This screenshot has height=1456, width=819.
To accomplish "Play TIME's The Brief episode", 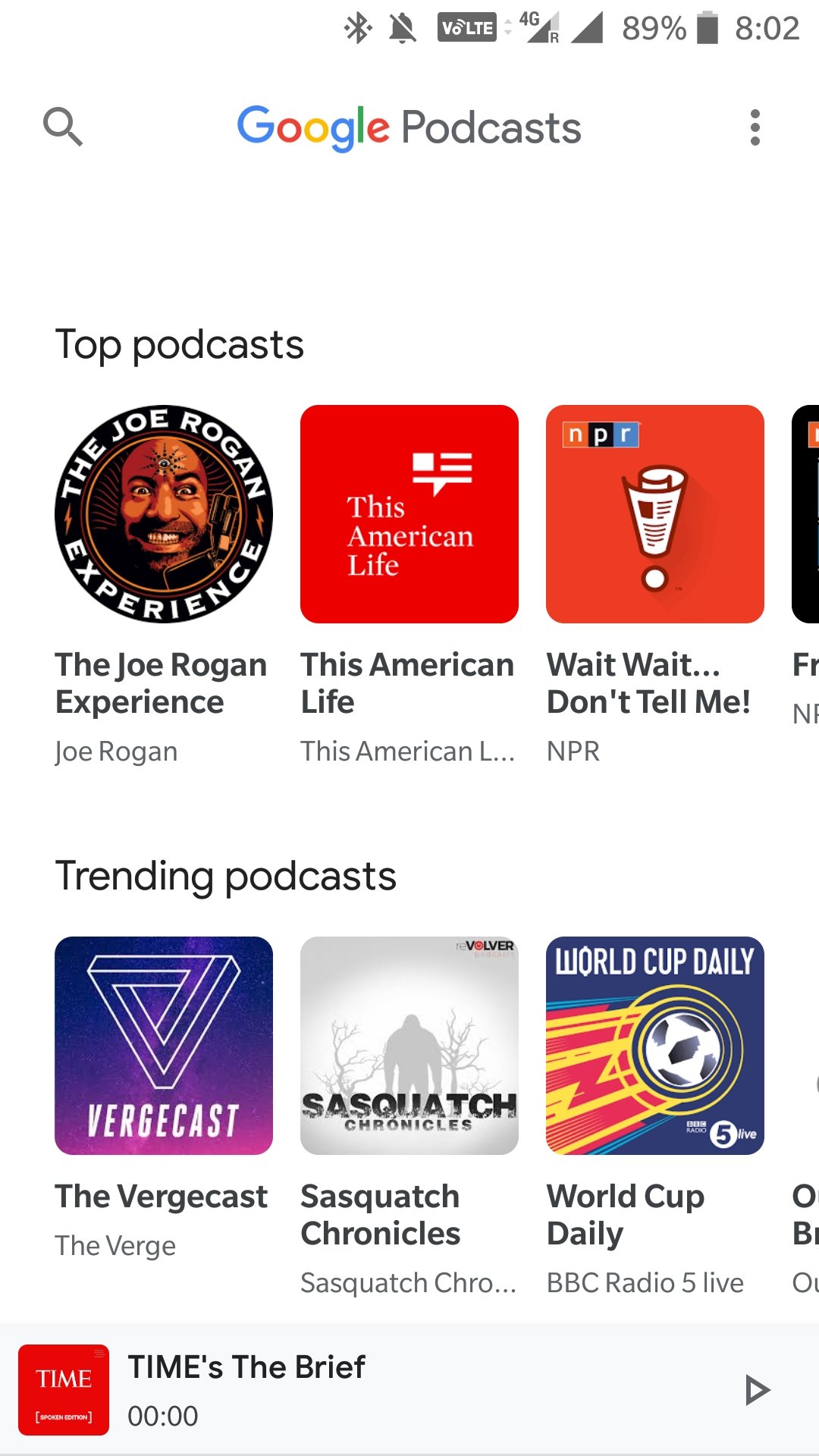I will [x=757, y=1390].
